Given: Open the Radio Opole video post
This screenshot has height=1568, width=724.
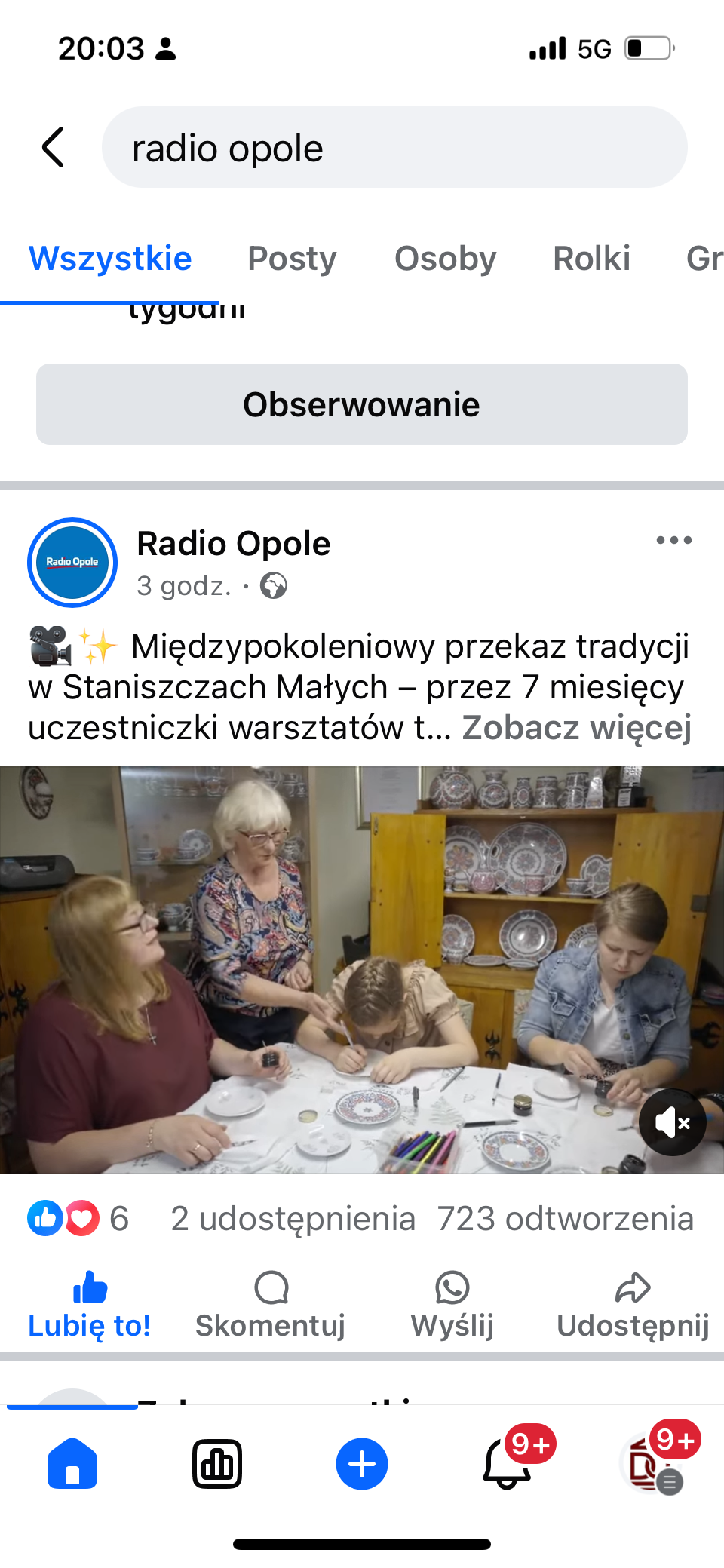Looking at the screenshot, I should coord(362,970).
